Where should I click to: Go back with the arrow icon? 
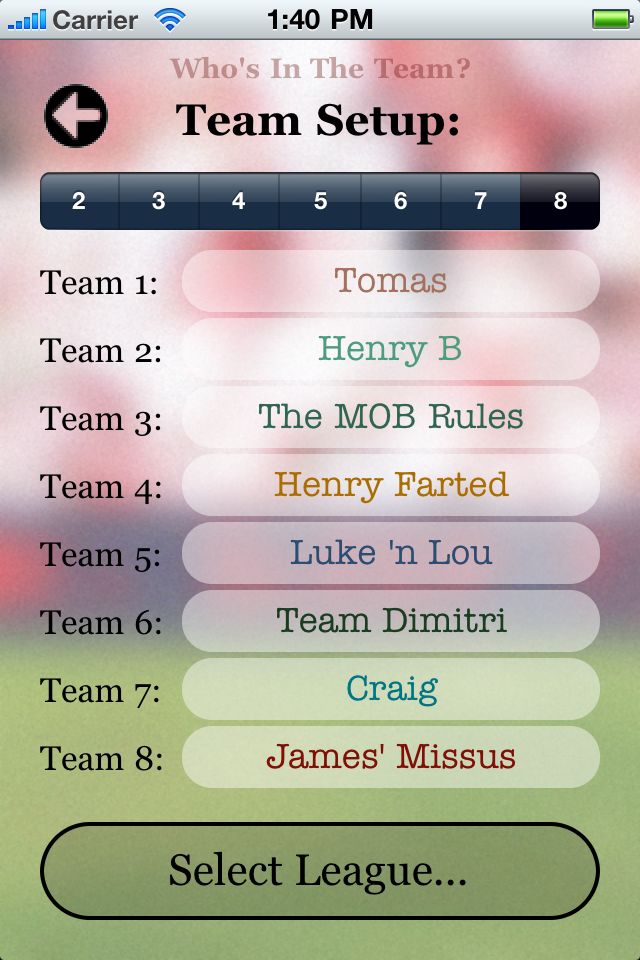coord(76,117)
